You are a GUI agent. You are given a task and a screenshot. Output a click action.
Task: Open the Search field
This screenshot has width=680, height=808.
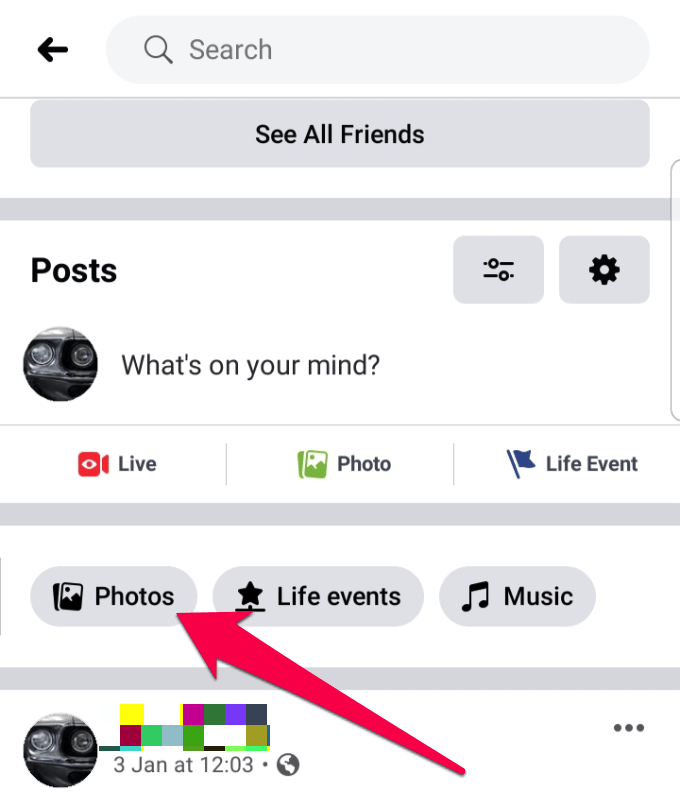click(x=377, y=49)
